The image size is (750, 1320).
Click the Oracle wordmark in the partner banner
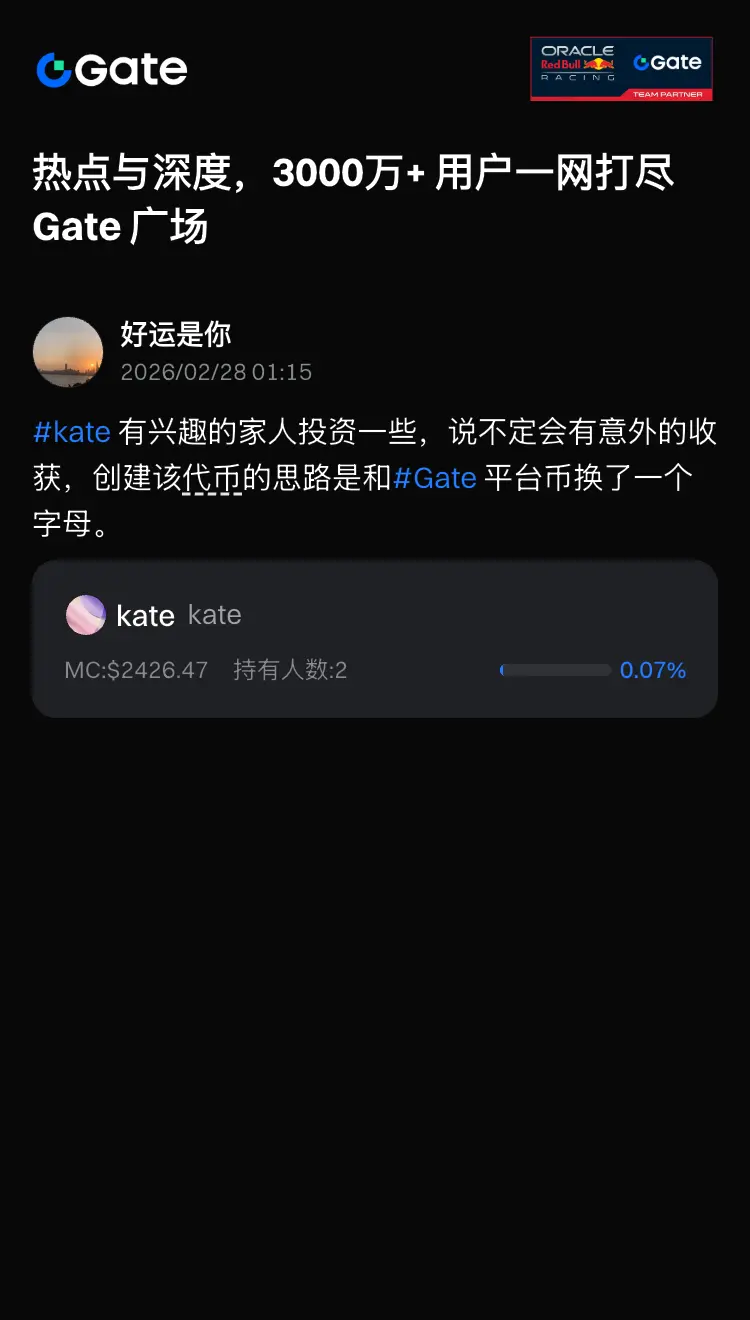[578, 49]
